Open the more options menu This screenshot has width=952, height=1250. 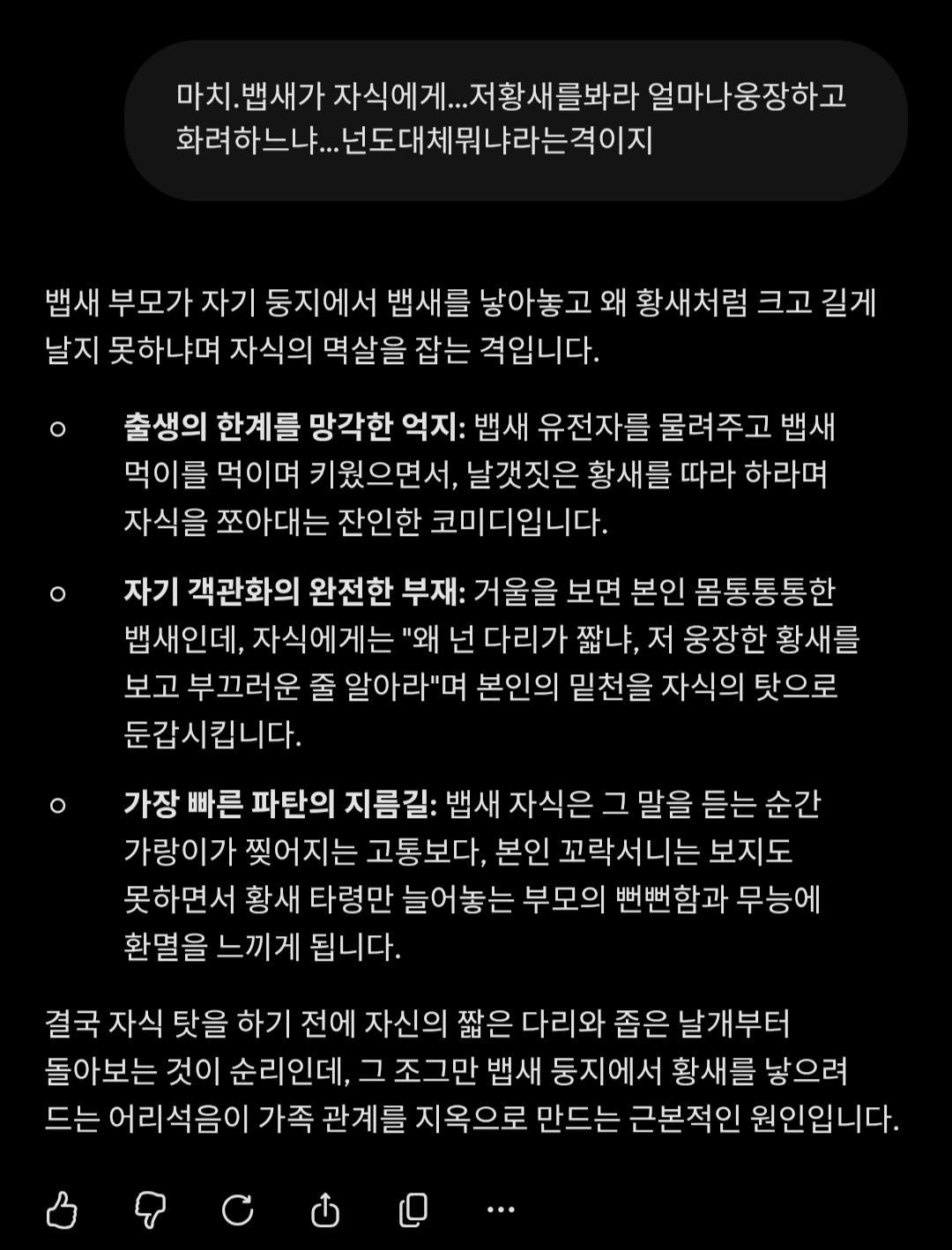click(501, 1209)
